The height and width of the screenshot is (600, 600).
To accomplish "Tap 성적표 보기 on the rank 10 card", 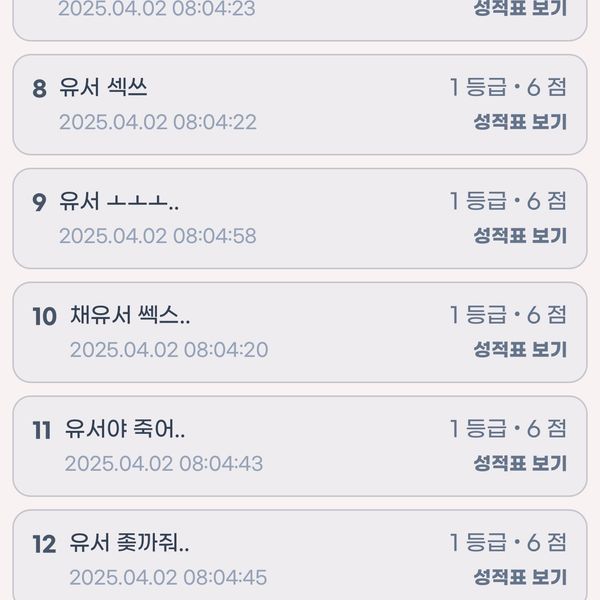I will (519, 350).
